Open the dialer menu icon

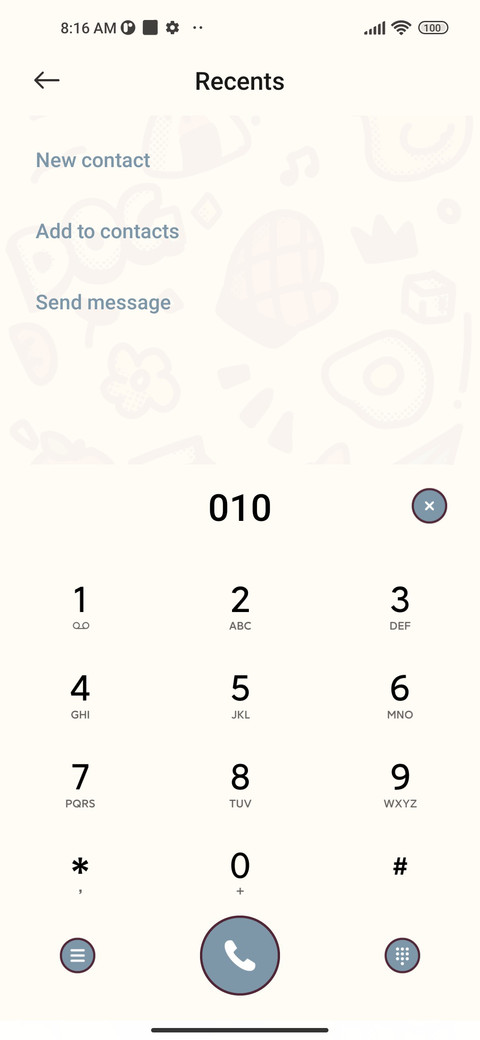pos(78,956)
